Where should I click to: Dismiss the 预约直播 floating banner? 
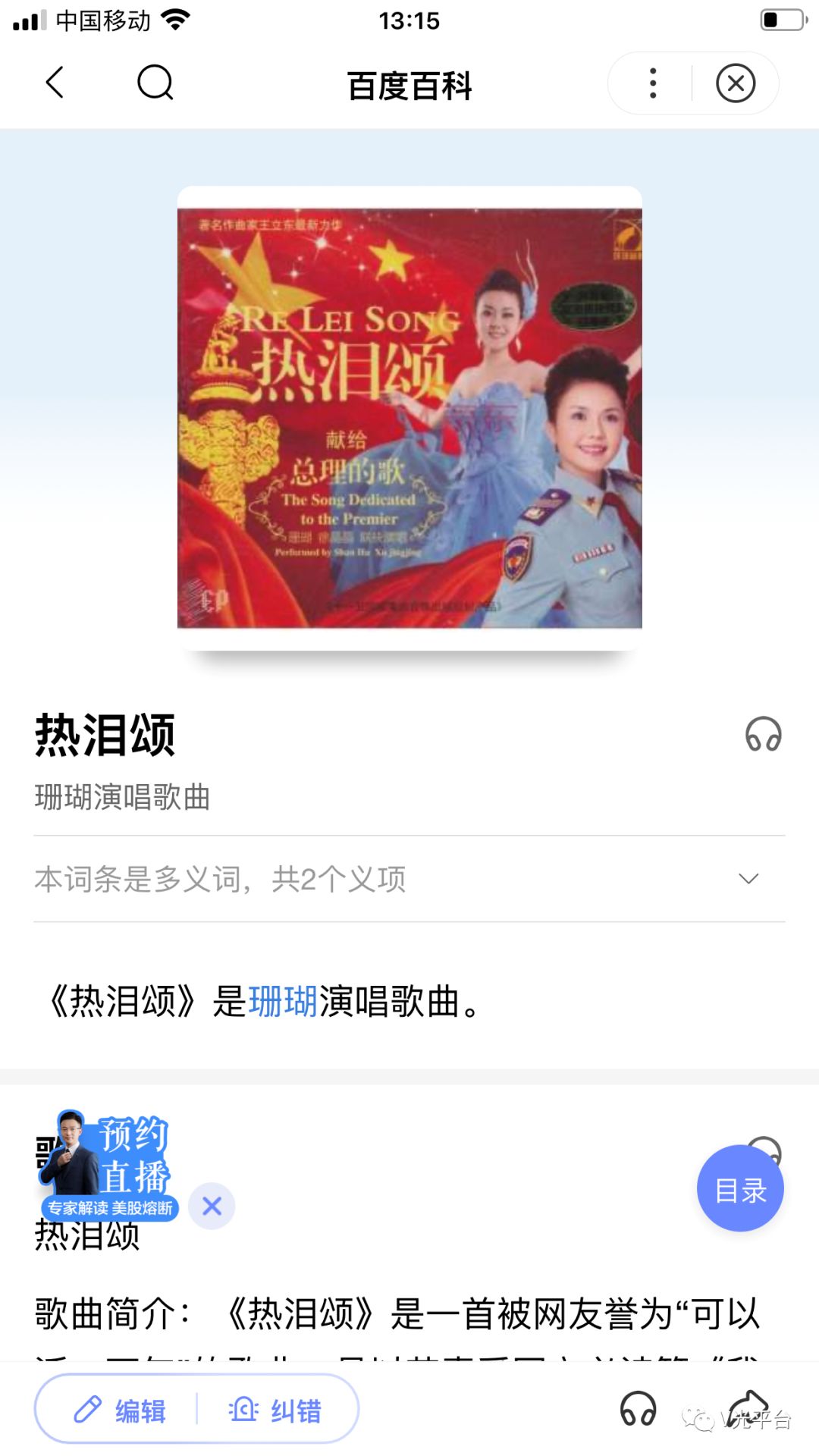coord(212,1206)
